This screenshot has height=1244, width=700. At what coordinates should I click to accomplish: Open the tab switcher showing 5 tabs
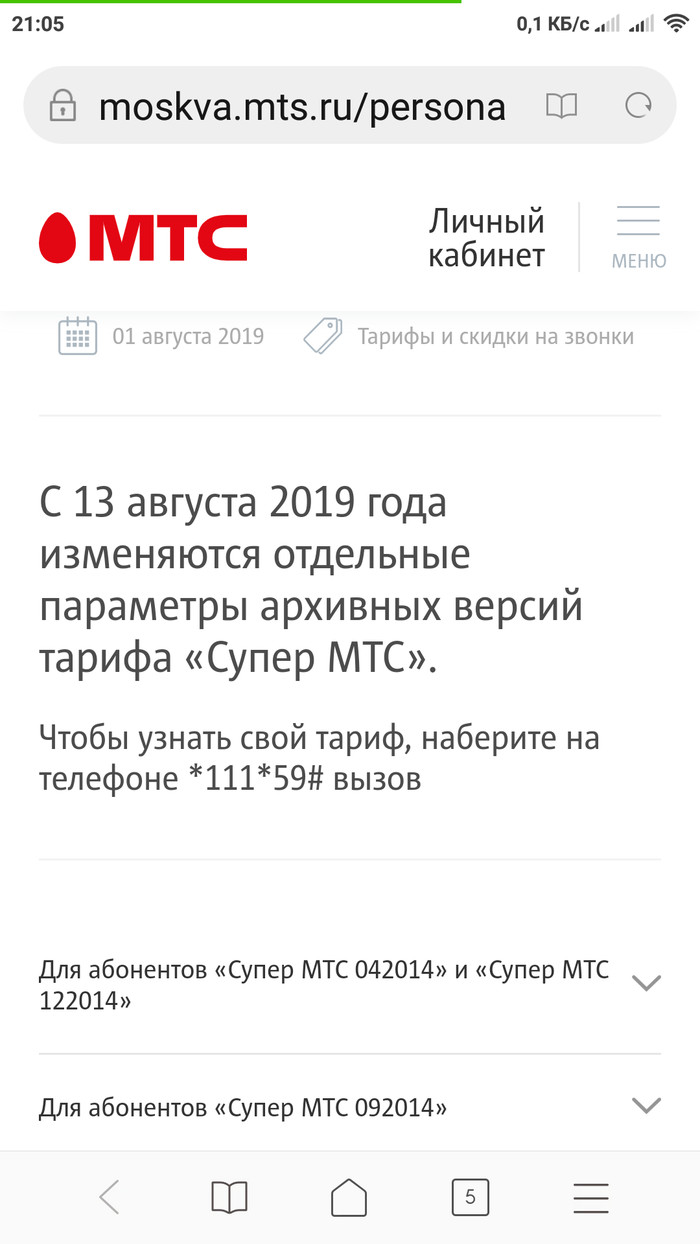[x=470, y=1197]
